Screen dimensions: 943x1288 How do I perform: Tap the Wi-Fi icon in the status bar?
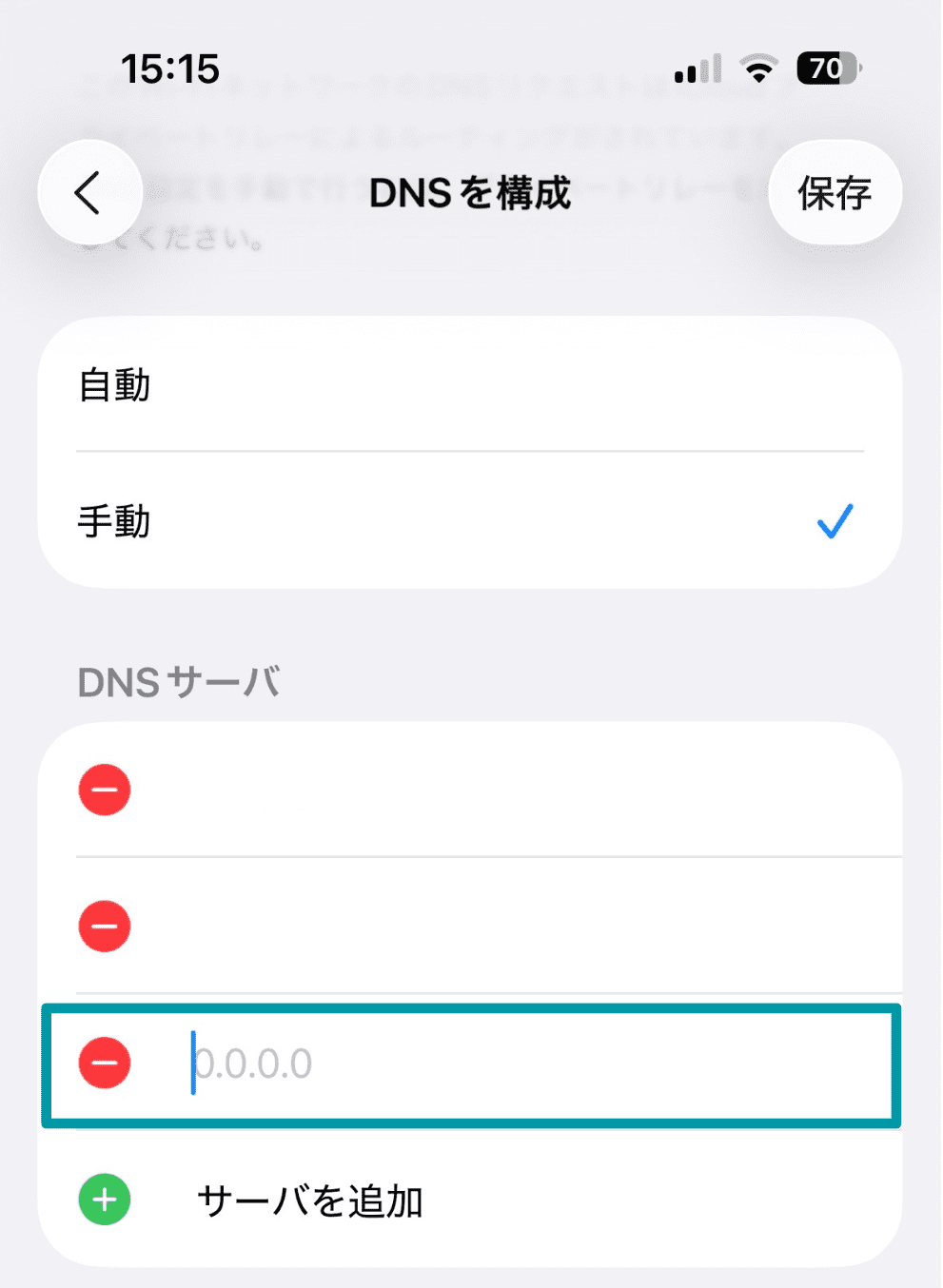point(758,68)
